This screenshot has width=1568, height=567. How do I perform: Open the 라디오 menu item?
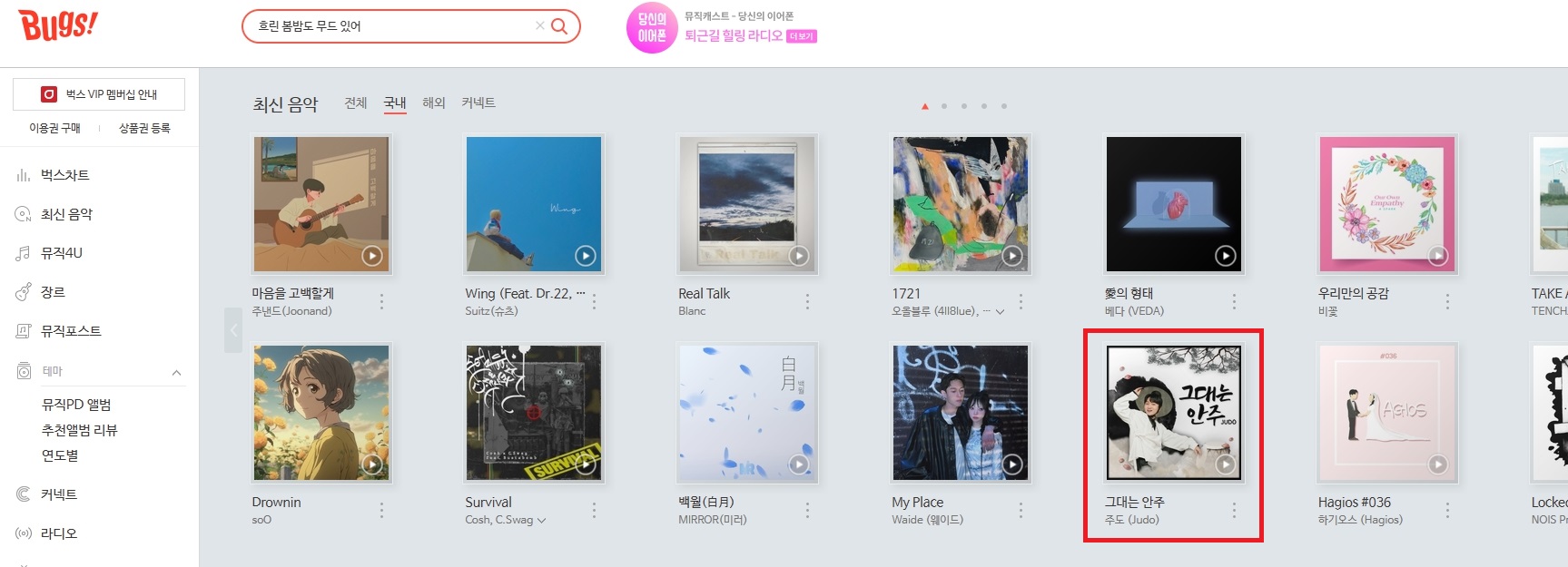click(59, 533)
